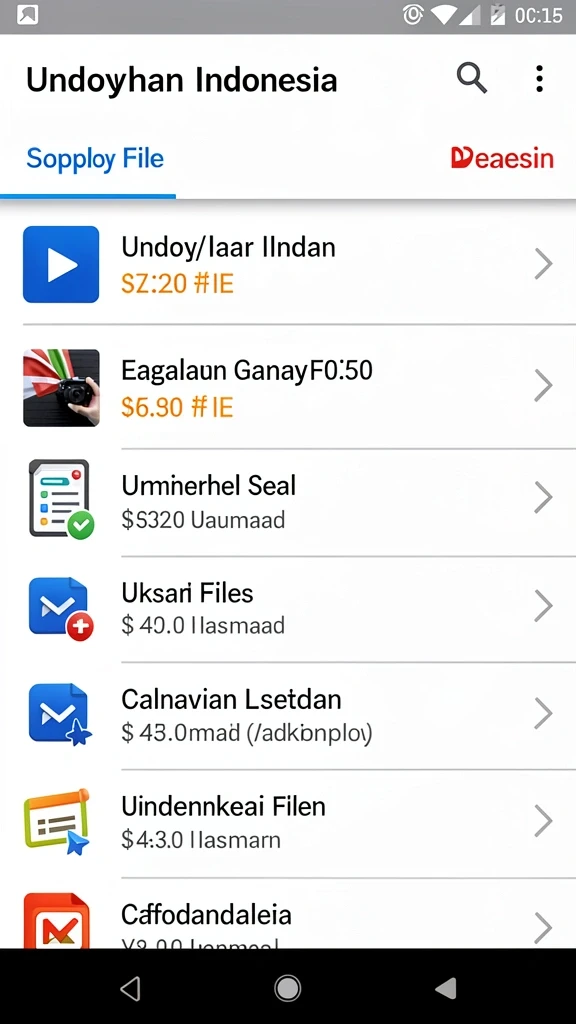576x1024 pixels.
Task: Switch to the Deaesin tab
Action: click(x=502, y=159)
